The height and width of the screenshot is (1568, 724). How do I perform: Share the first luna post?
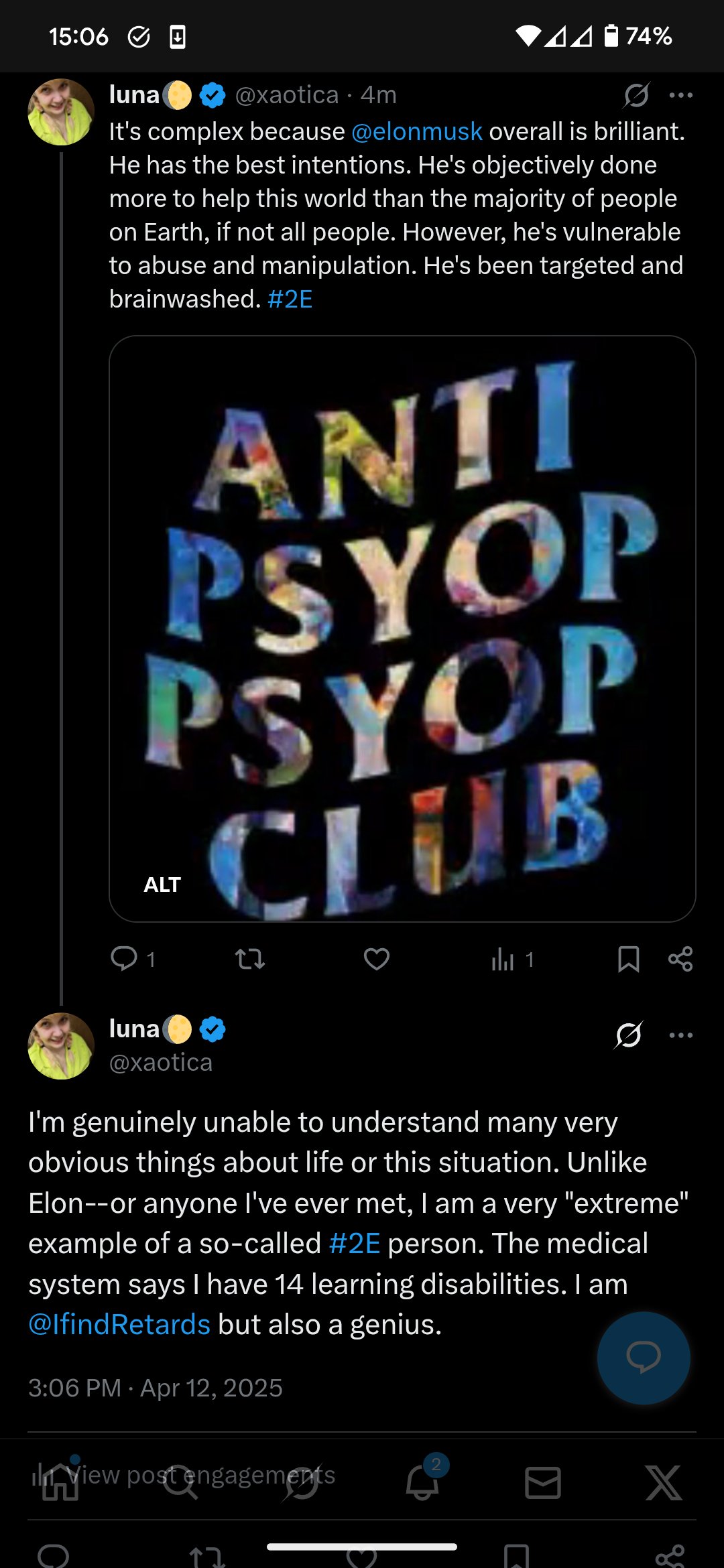[x=680, y=959]
